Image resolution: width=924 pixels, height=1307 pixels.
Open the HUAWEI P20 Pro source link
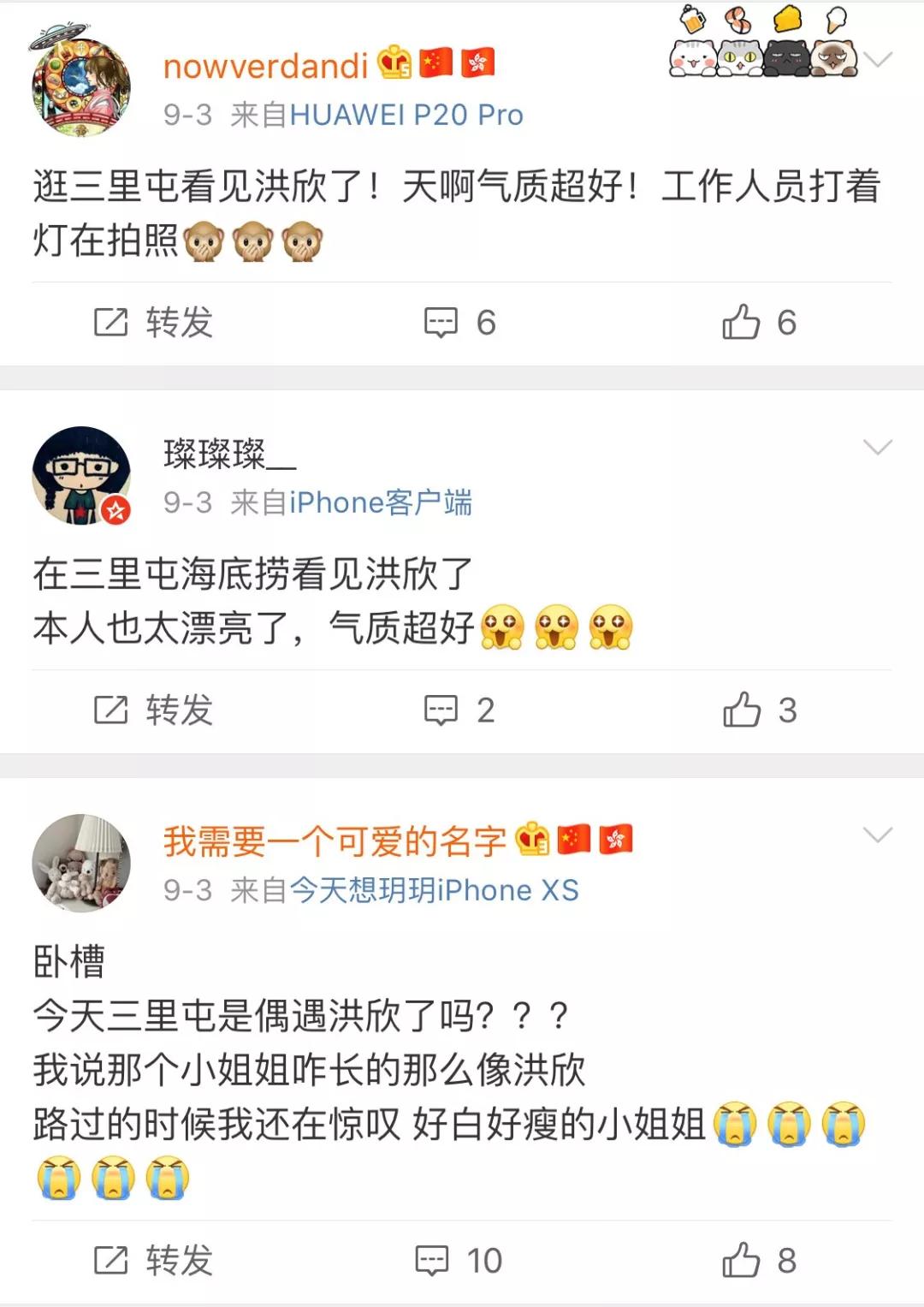(x=406, y=115)
